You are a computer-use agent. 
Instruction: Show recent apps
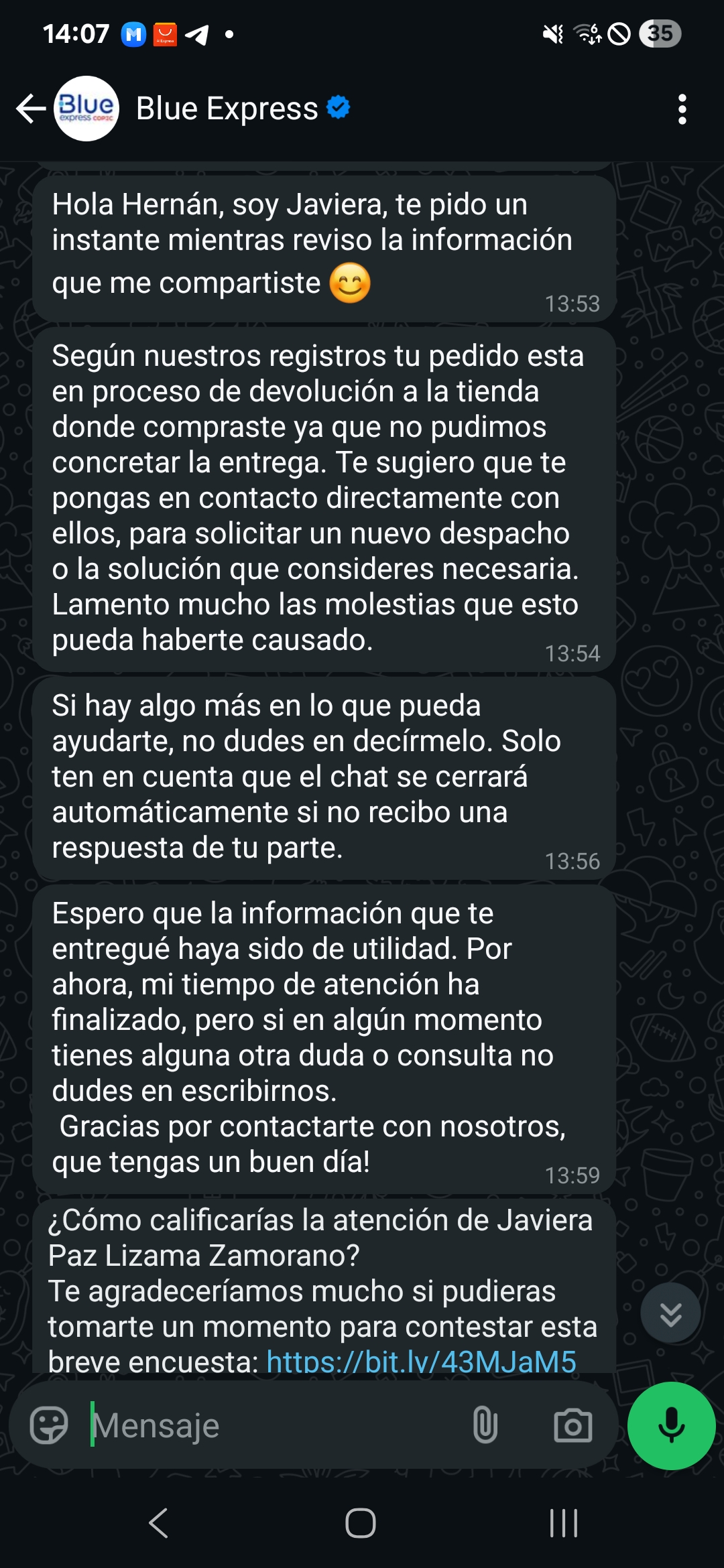pos(563,1523)
